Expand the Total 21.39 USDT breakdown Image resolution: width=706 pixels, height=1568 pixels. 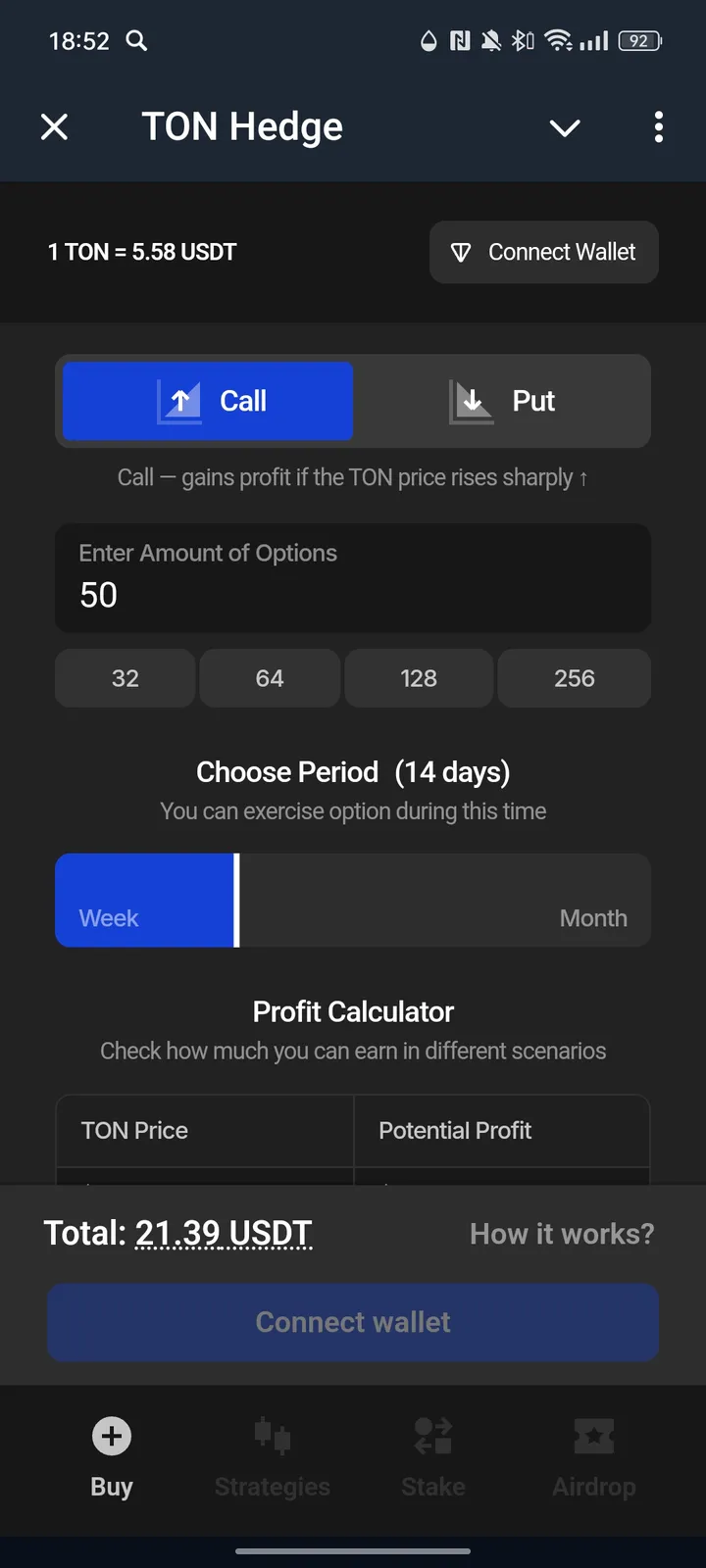pos(223,1233)
